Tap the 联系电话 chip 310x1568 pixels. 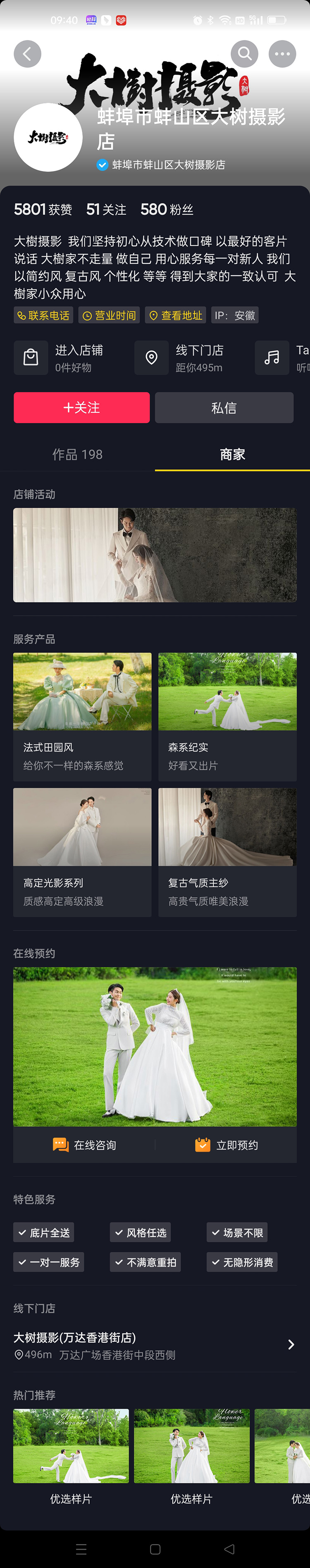[x=43, y=315]
